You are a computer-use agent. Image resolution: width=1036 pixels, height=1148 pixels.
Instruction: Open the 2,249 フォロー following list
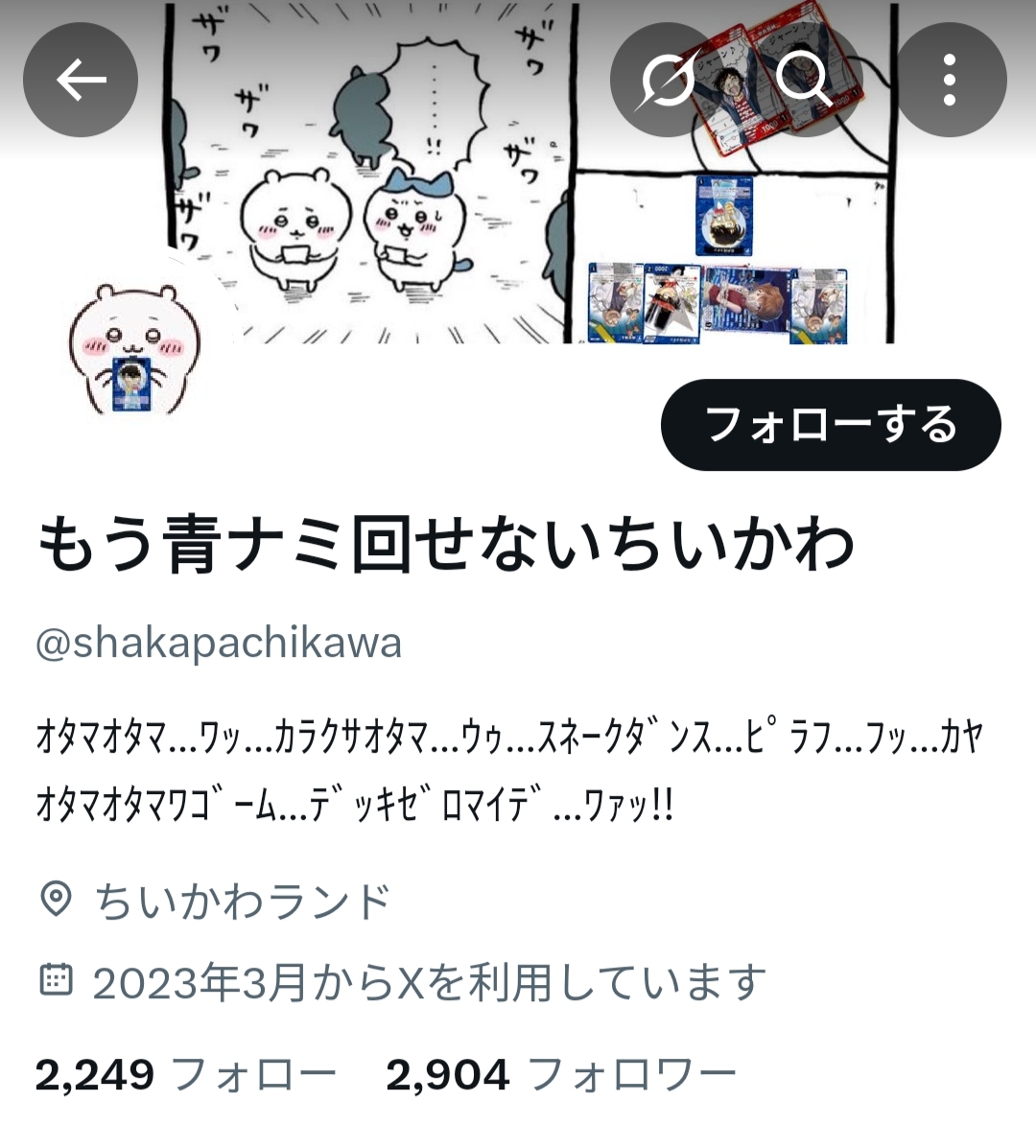[x=185, y=1075]
